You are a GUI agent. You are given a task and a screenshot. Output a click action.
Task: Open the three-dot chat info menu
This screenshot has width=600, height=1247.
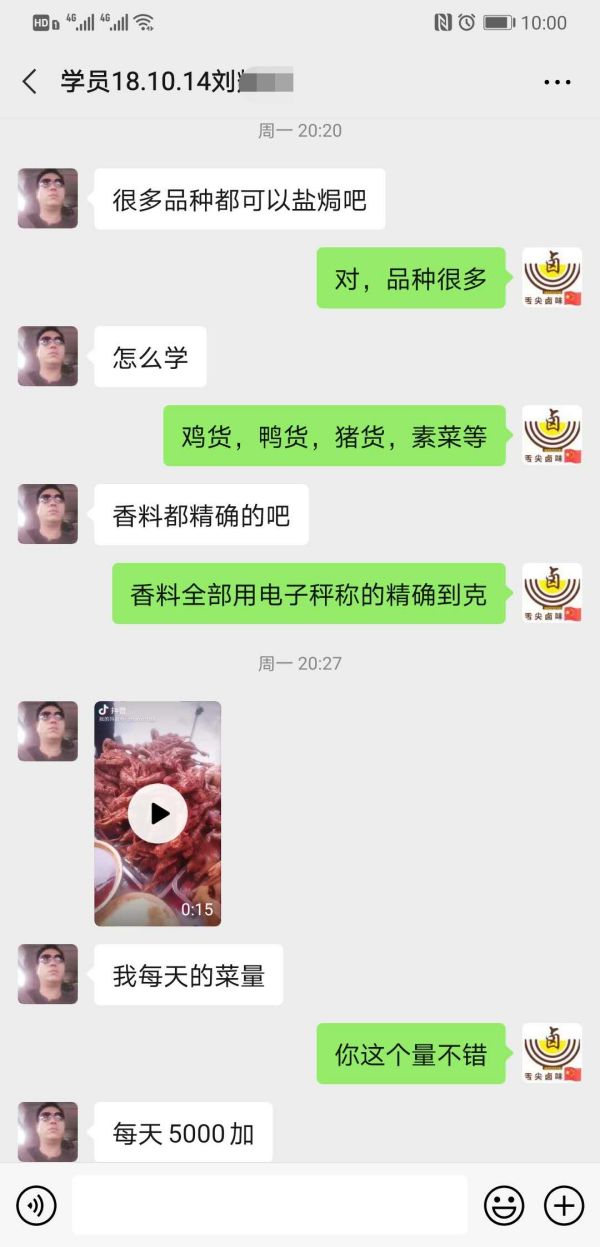pos(557,82)
